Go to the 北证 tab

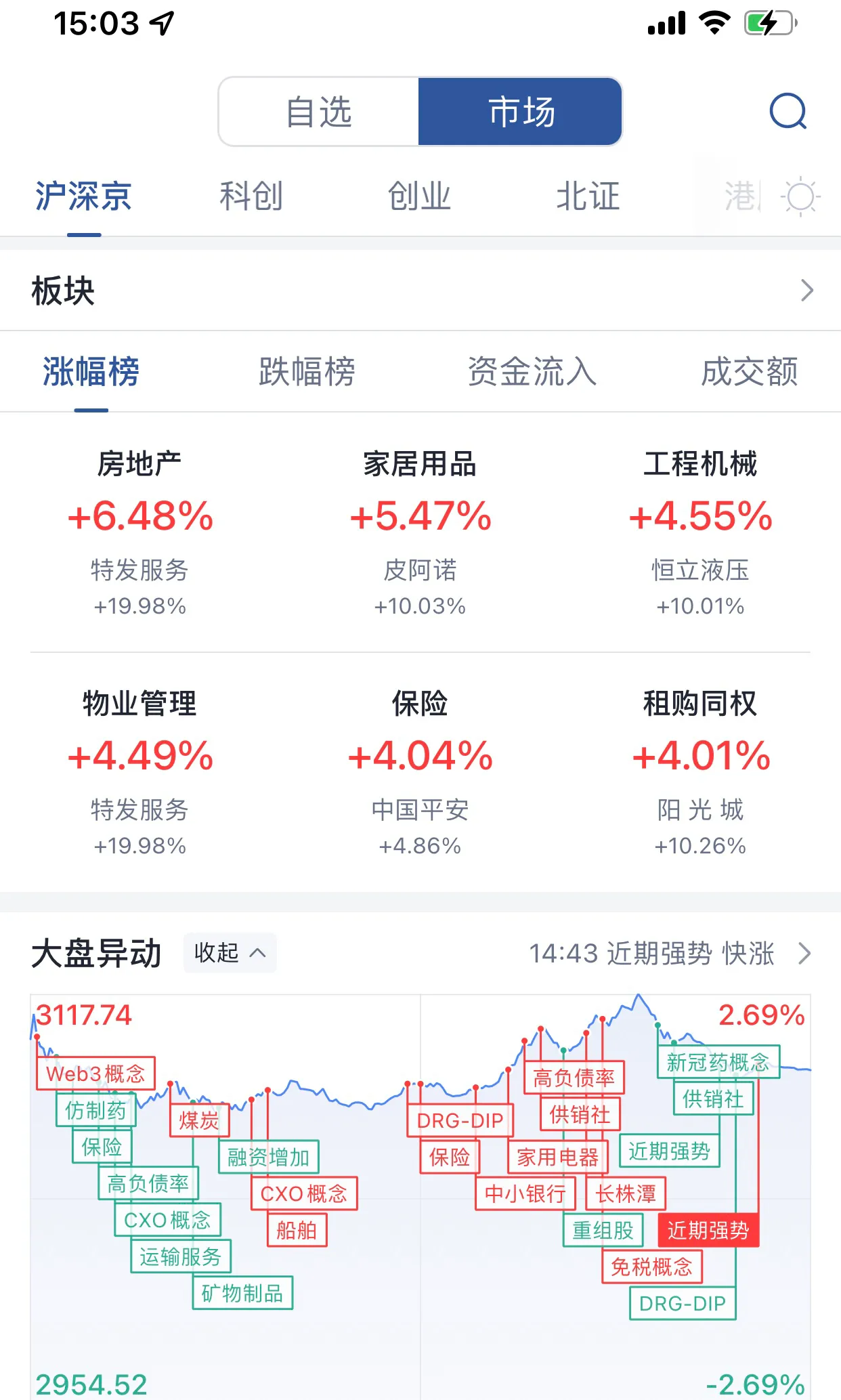[x=588, y=196]
